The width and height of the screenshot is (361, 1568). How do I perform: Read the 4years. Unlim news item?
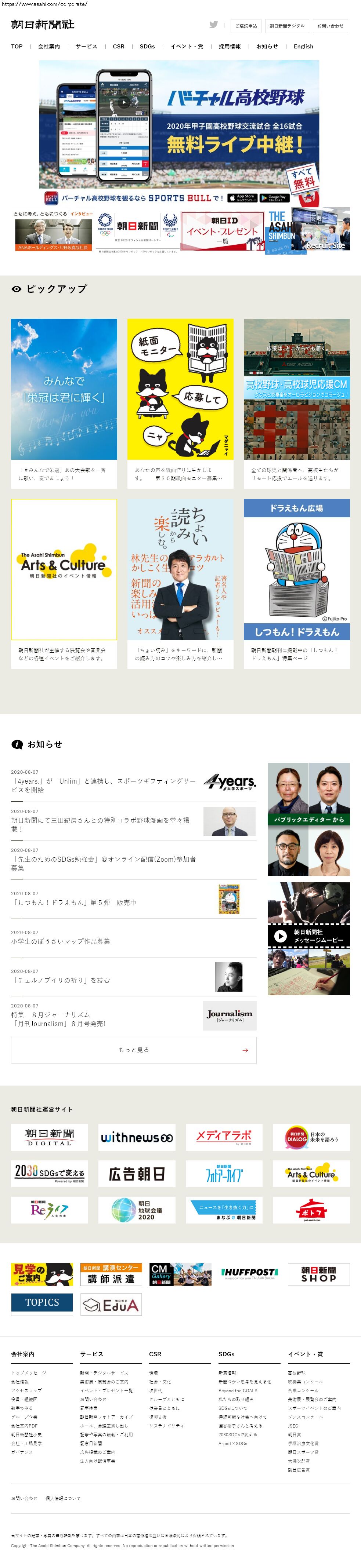(104, 785)
